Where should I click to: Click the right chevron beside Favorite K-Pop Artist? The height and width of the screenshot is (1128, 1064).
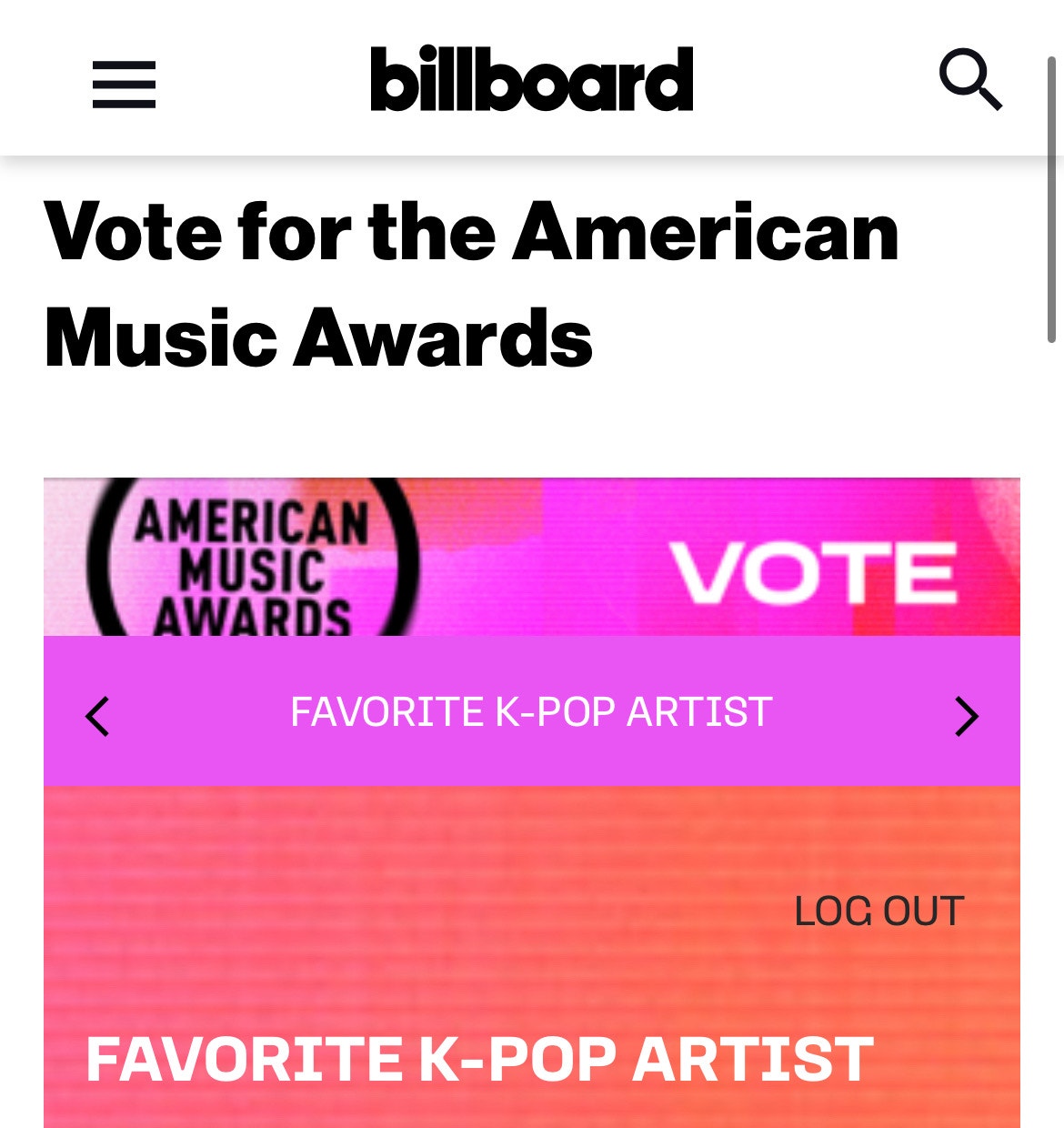pos(967,715)
